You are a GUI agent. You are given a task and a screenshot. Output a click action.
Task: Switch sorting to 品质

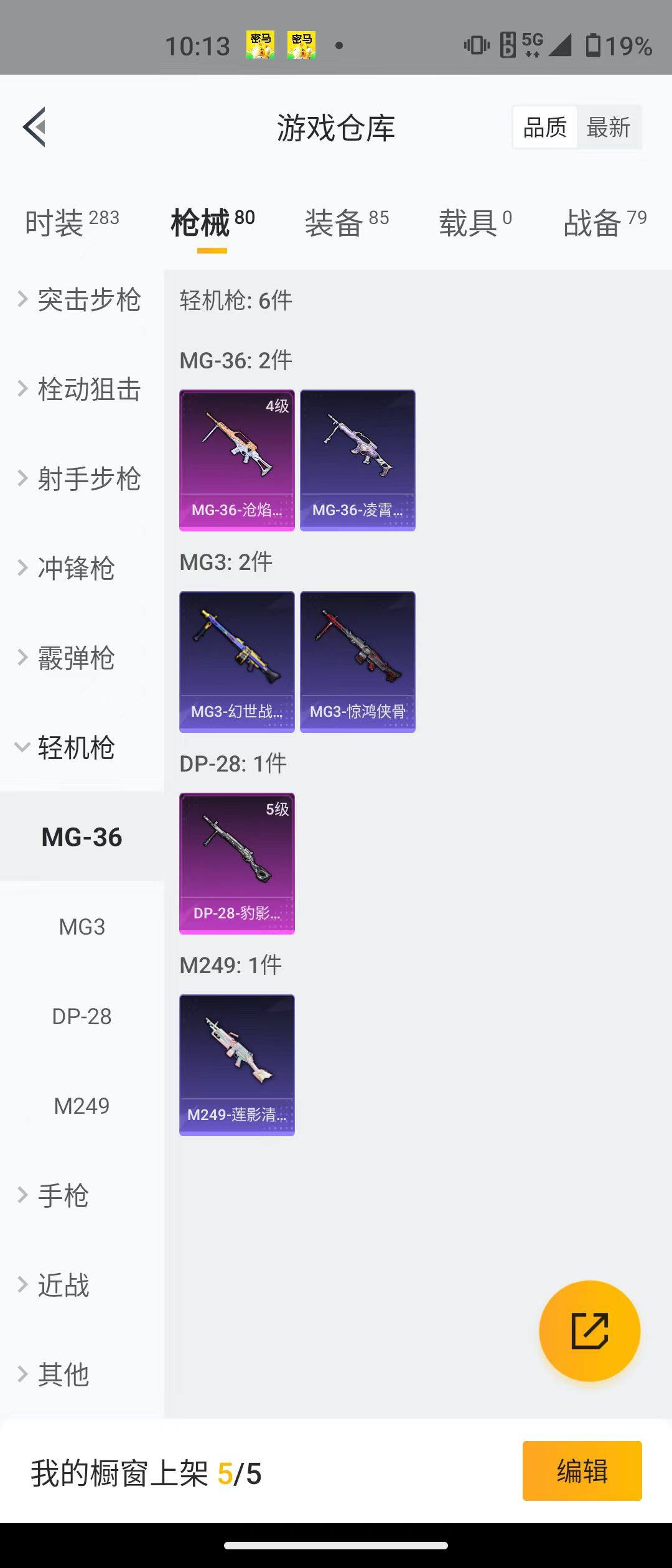pos(543,126)
